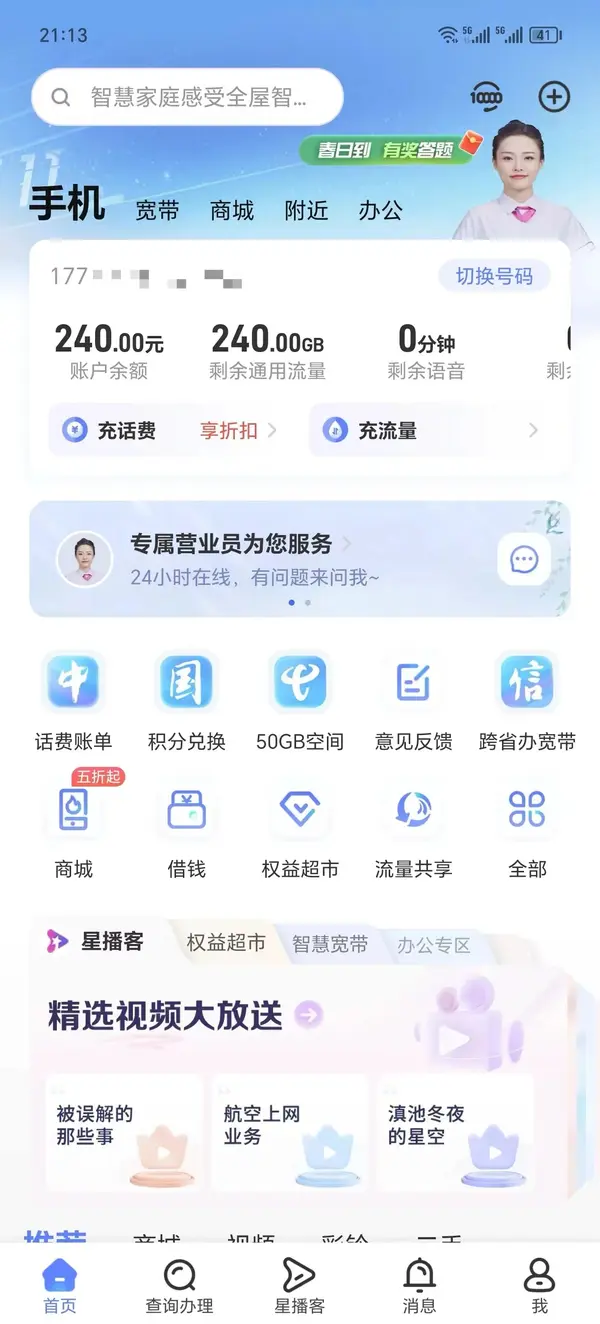Open 意见反馈
The image size is (600, 1324).
tap(413, 700)
